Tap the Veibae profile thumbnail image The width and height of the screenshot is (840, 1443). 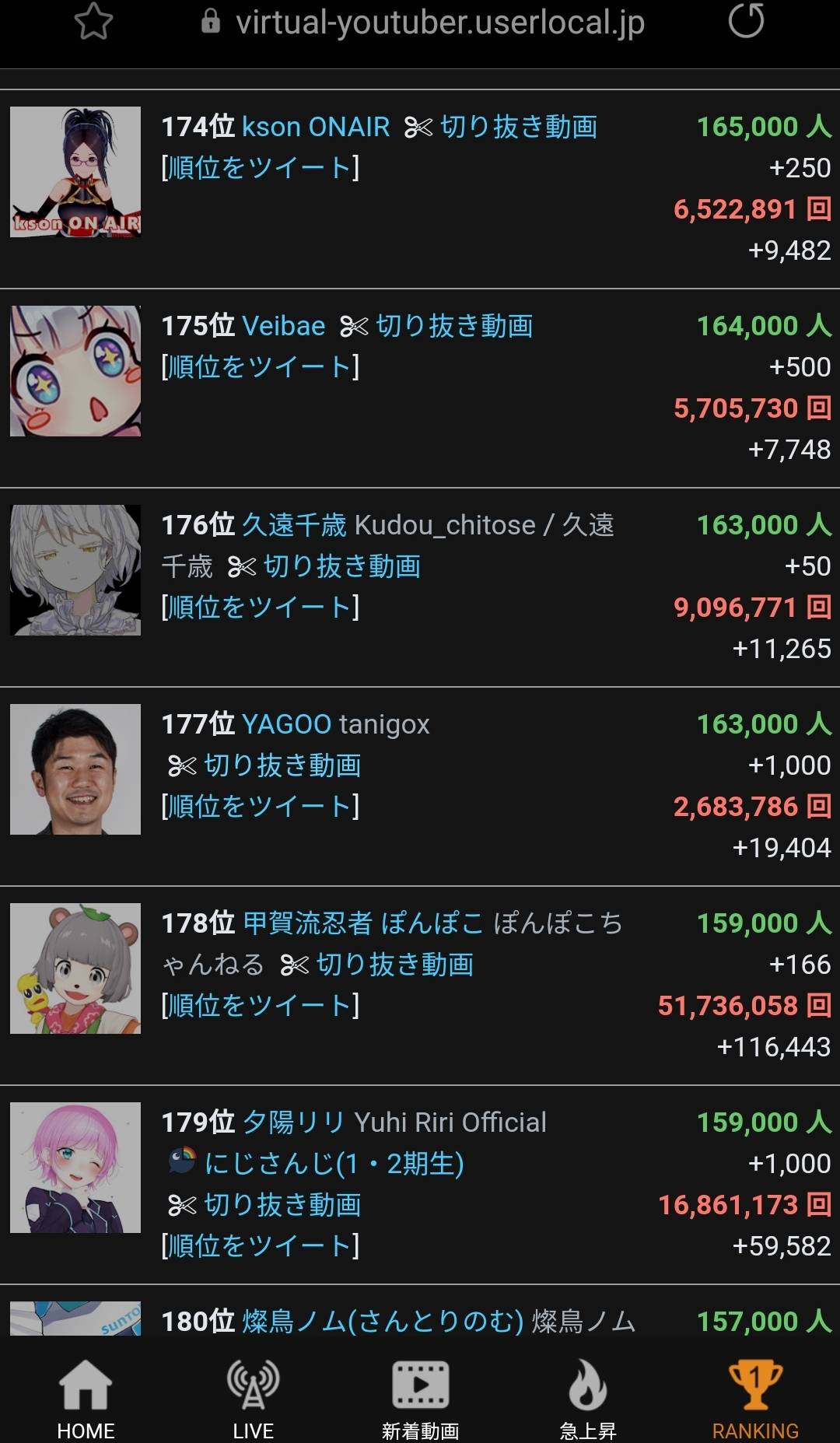75,370
